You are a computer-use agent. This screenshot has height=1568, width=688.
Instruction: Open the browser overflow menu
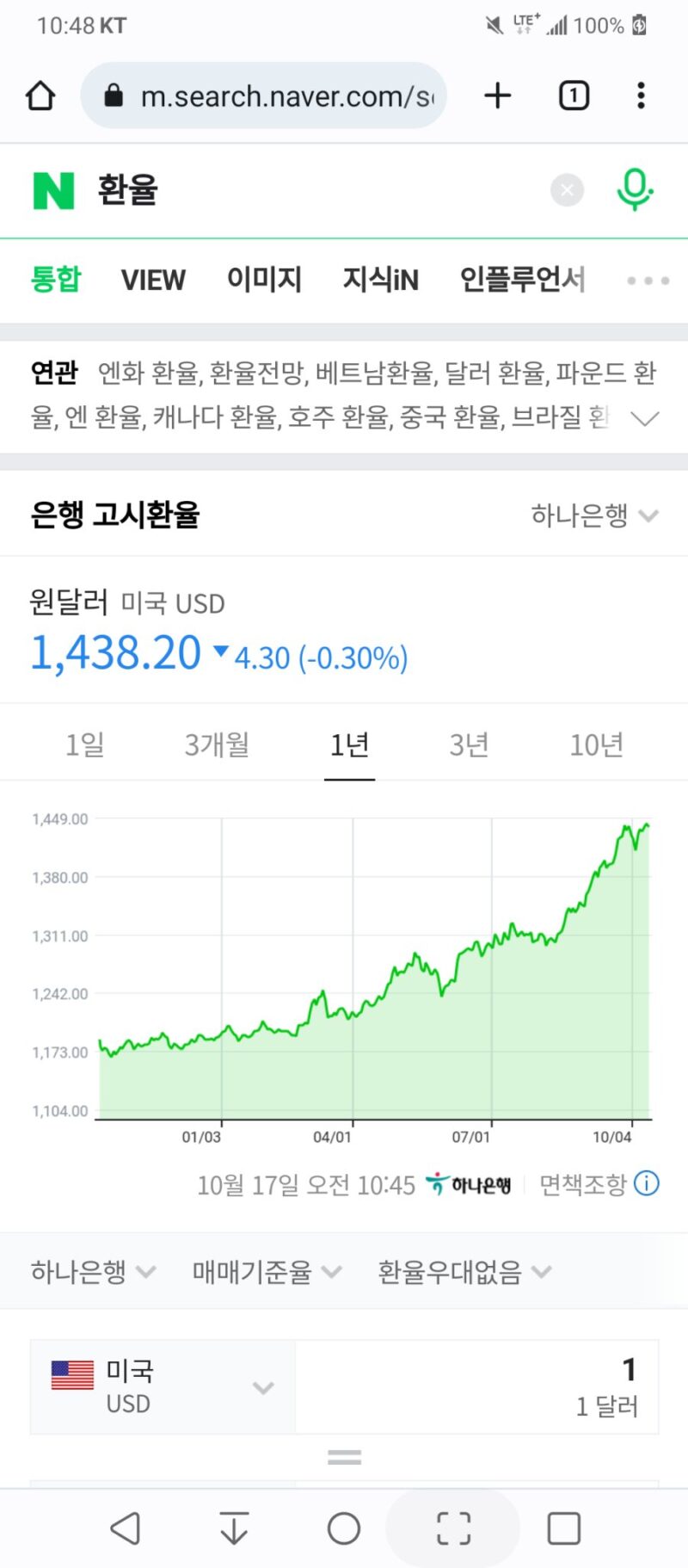(x=641, y=96)
